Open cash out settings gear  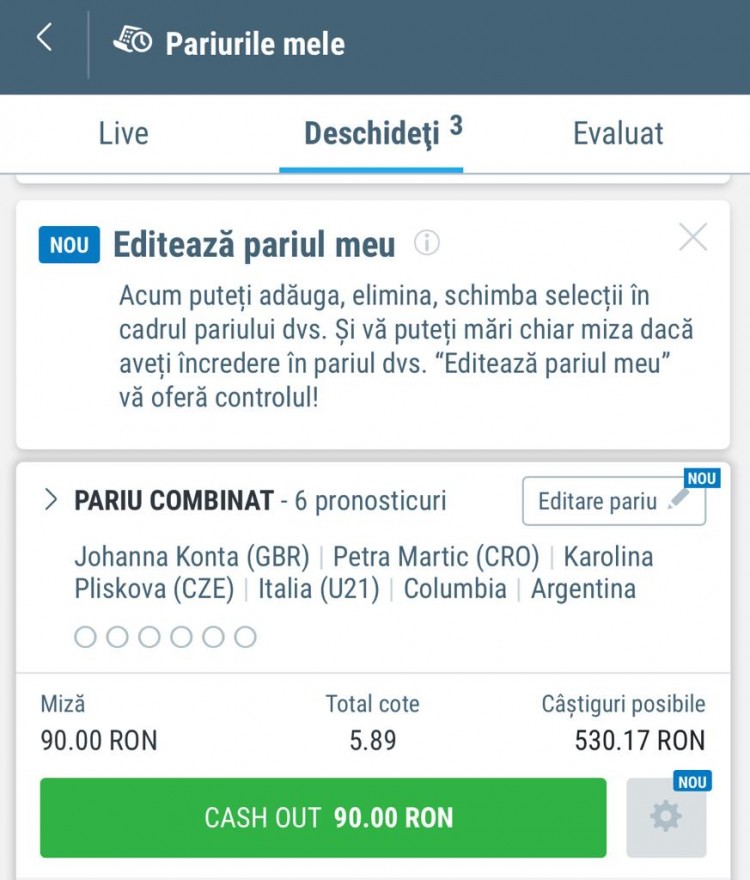point(666,818)
